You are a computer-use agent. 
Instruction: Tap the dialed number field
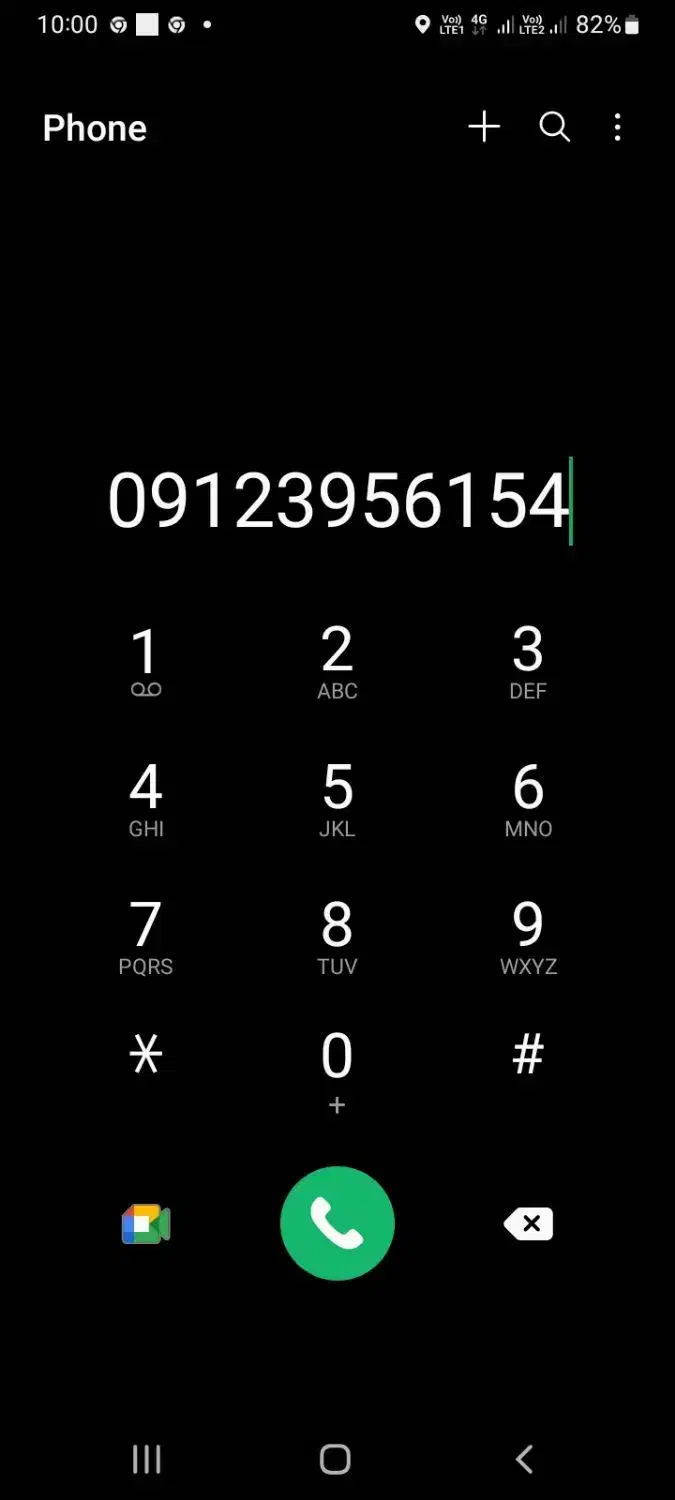pyautogui.click(x=338, y=501)
